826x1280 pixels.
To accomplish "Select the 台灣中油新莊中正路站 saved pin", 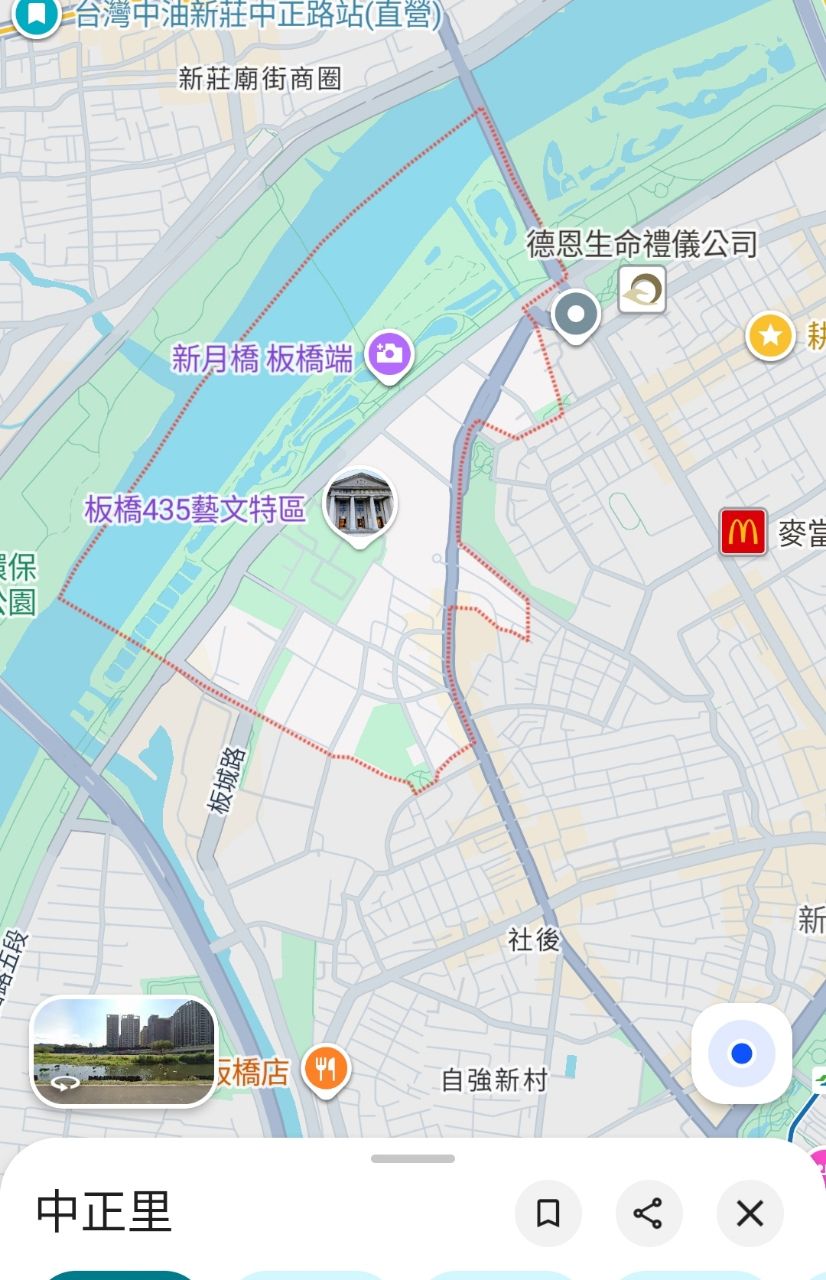I will [x=37, y=15].
